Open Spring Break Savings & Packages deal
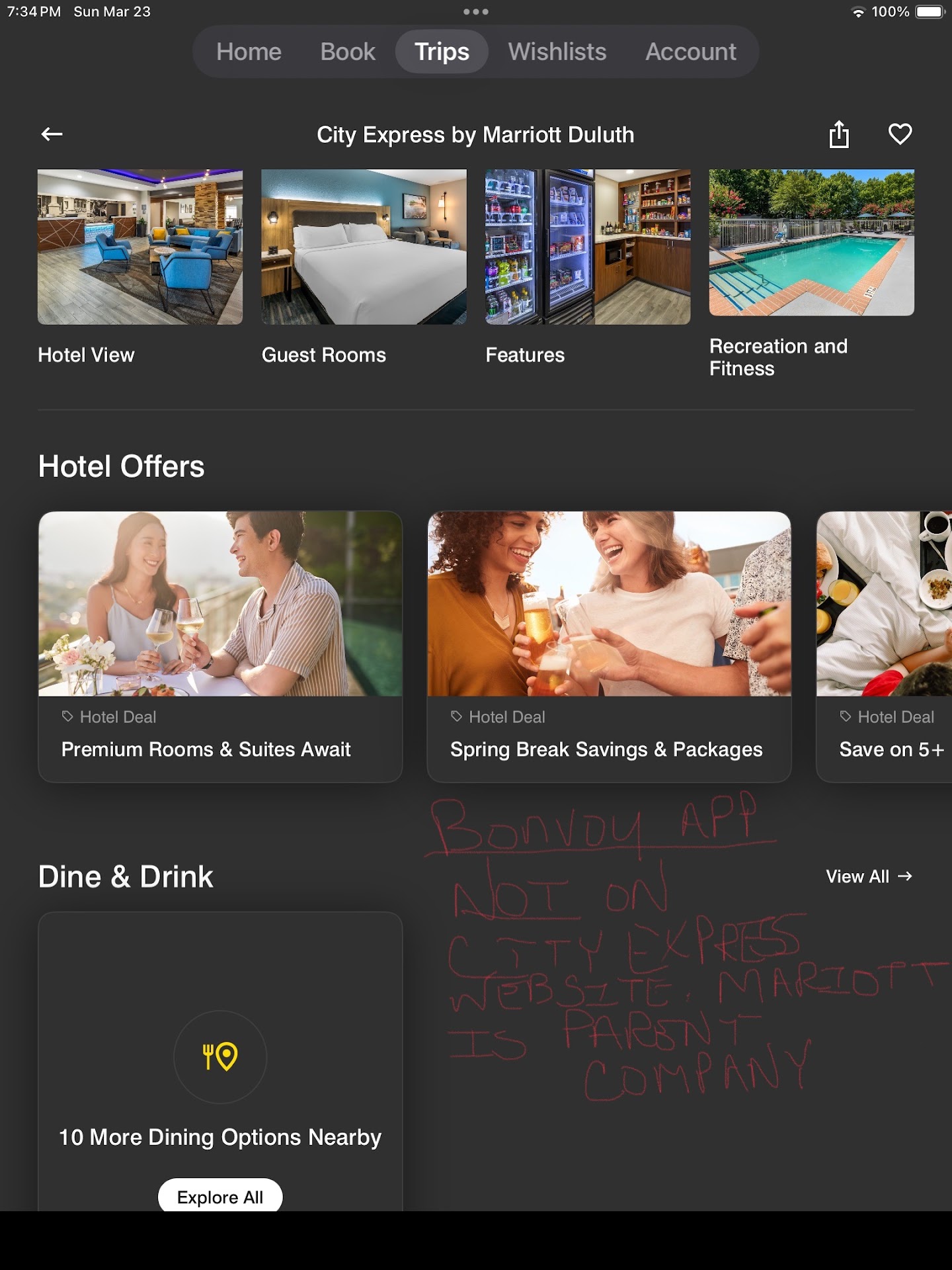952x1270 pixels. pyautogui.click(x=609, y=646)
